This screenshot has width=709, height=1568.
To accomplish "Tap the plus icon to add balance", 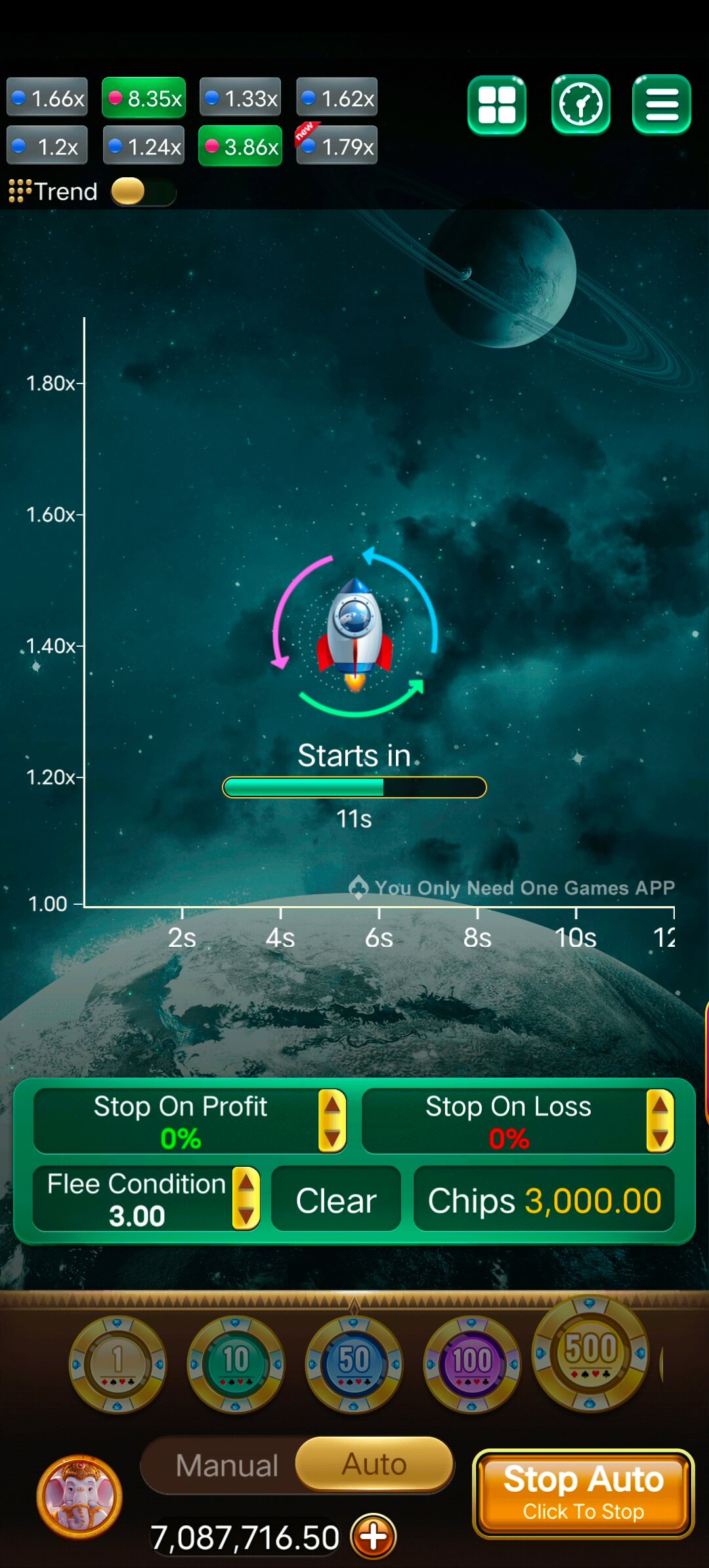I will (372, 1536).
